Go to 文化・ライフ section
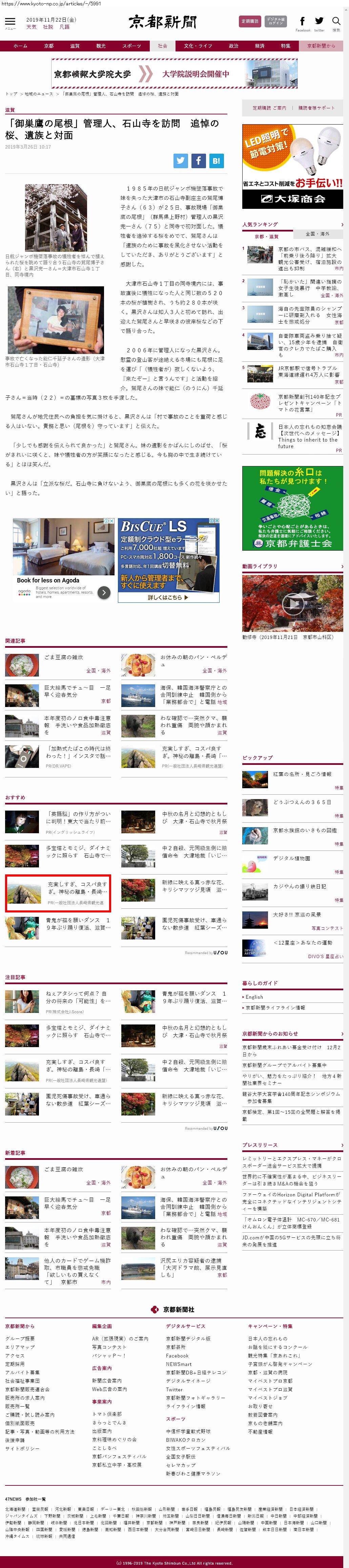 [198, 46]
